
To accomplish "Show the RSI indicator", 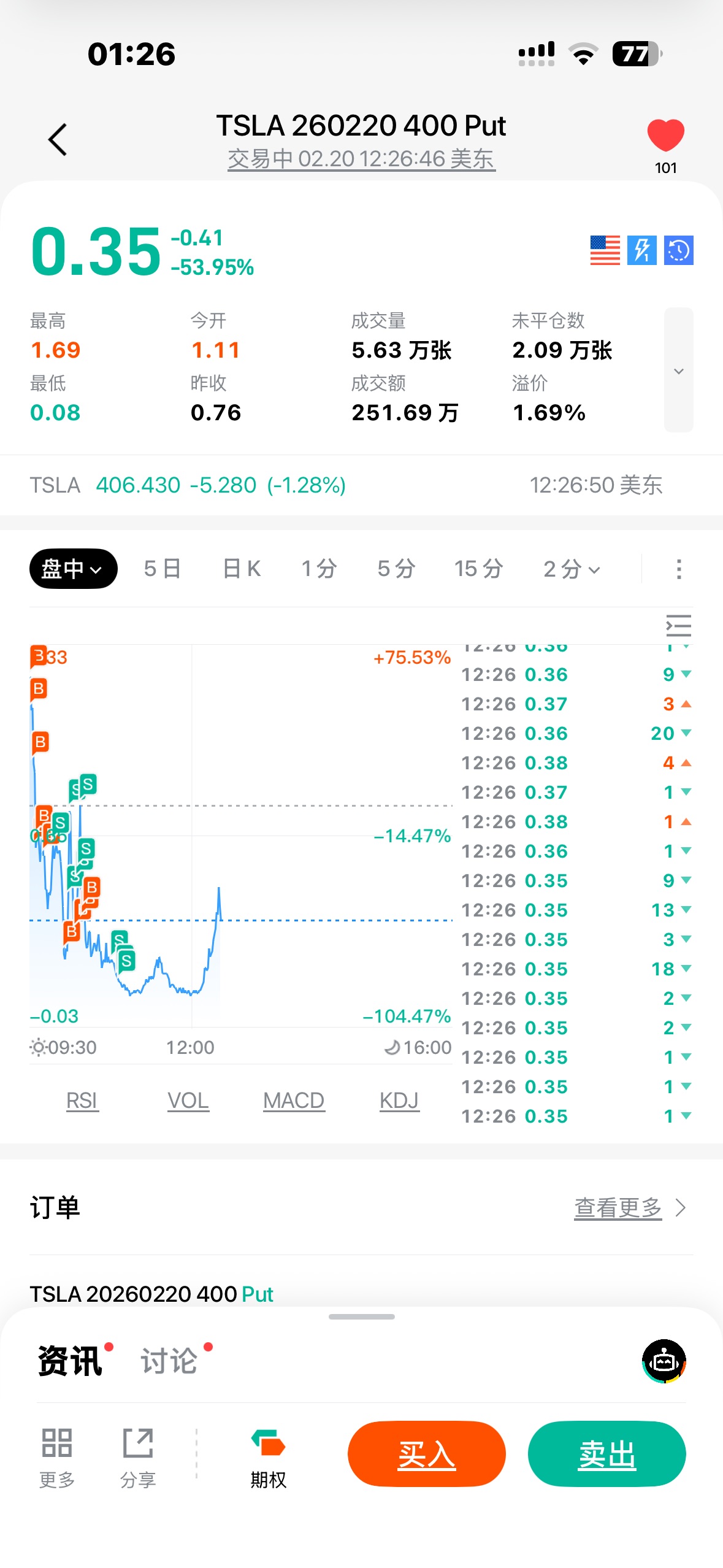I will (x=82, y=1101).
